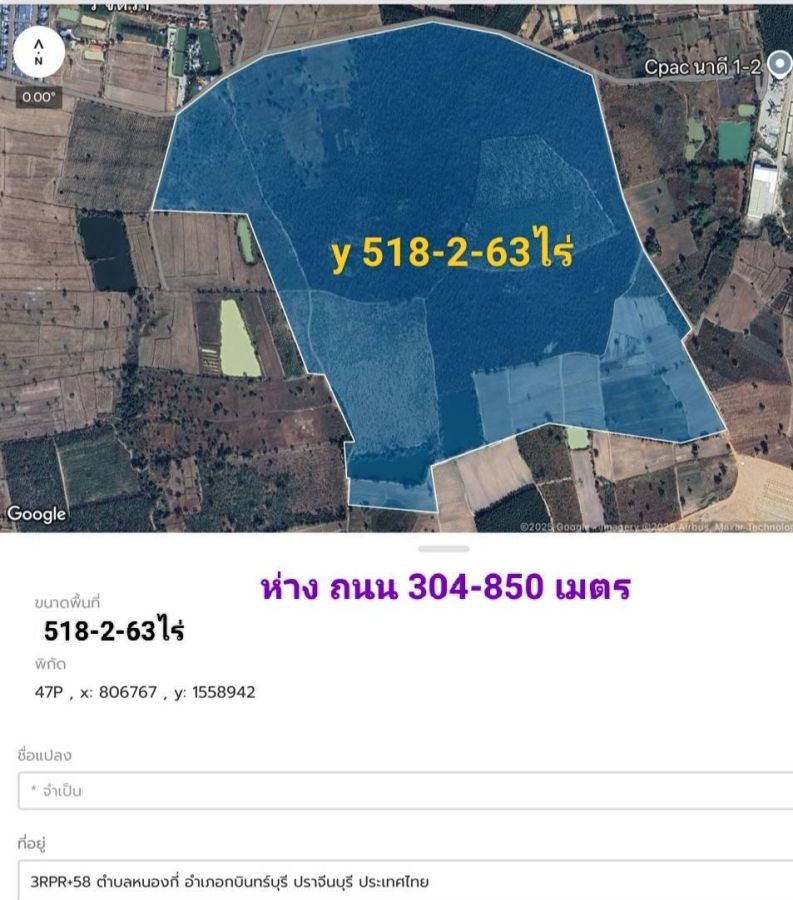This screenshot has width=793, height=900.
Task: Tap the compass north reset button
Action: point(39,53)
